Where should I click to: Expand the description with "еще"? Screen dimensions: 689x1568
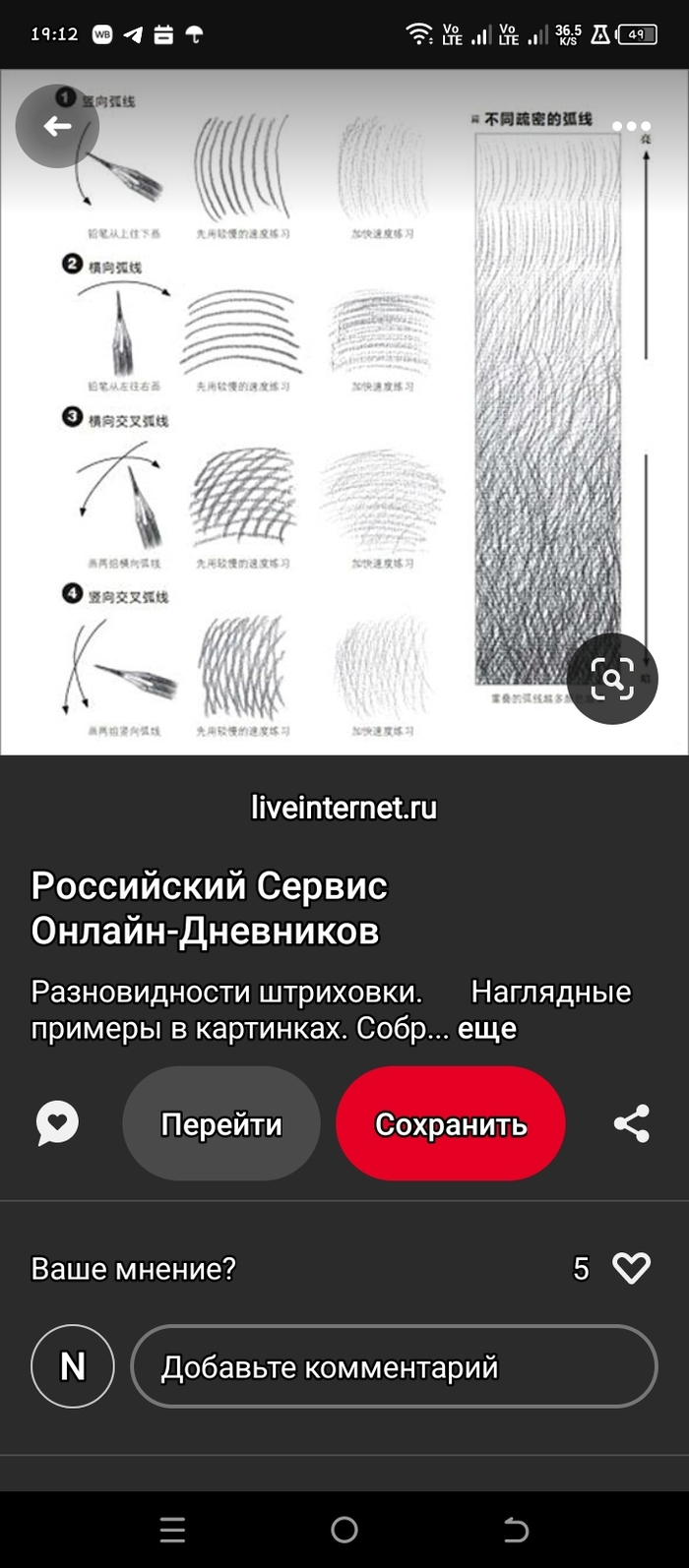(487, 1029)
